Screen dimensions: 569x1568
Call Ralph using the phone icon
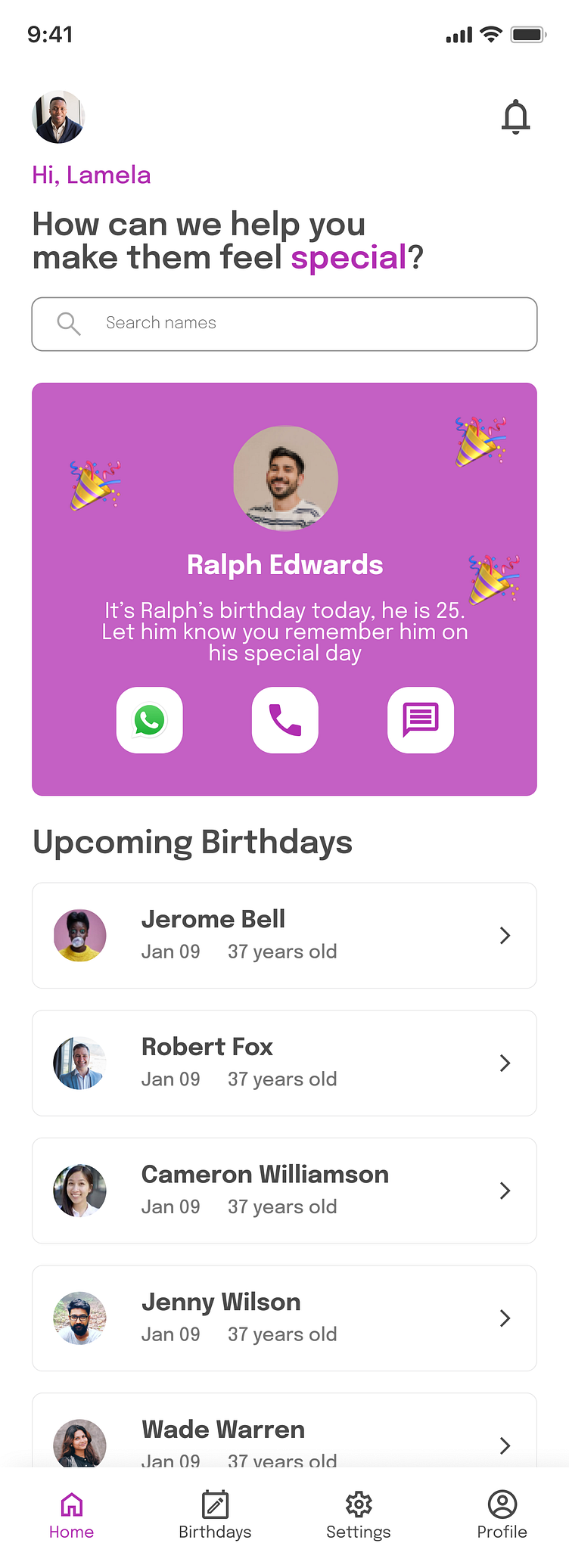(284, 720)
